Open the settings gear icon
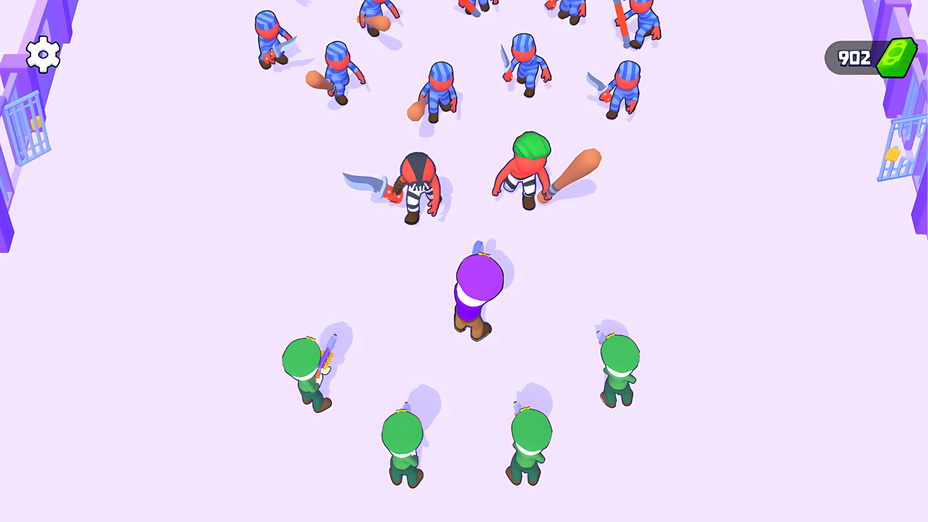 coord(43,54)
